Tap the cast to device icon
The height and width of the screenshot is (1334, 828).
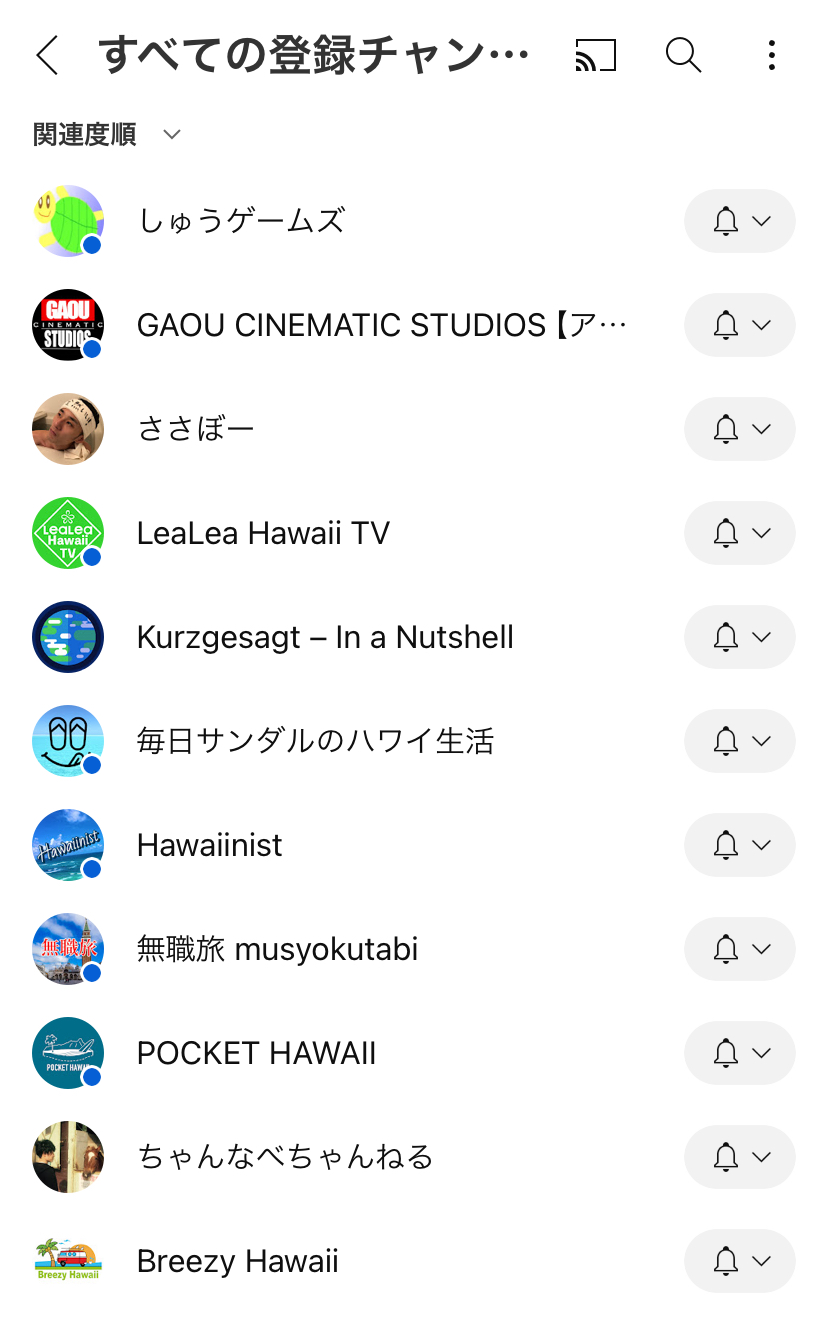596,55
